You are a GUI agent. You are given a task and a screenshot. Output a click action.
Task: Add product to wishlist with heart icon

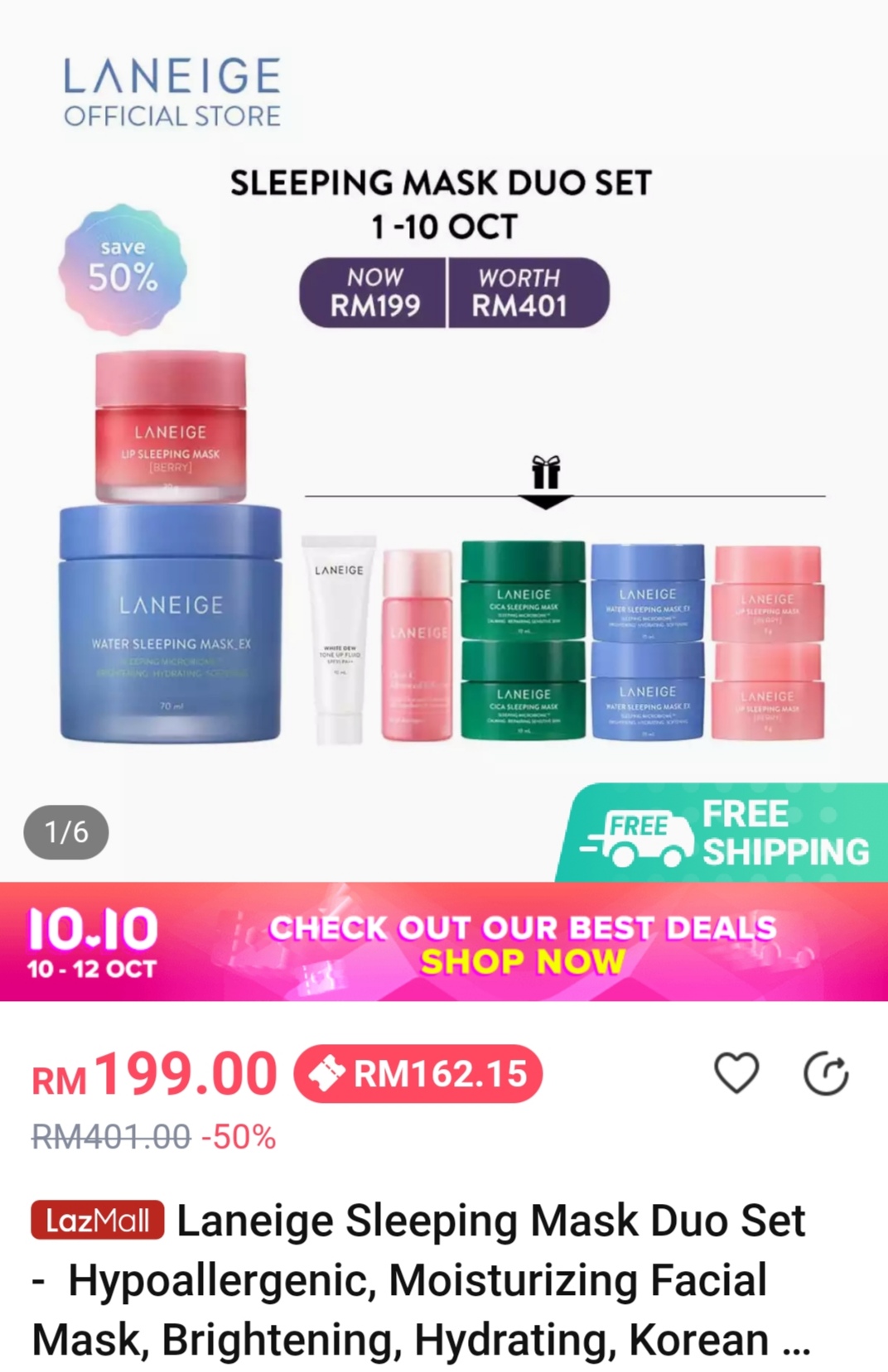pyautogui.click(x=736, y=1074)
